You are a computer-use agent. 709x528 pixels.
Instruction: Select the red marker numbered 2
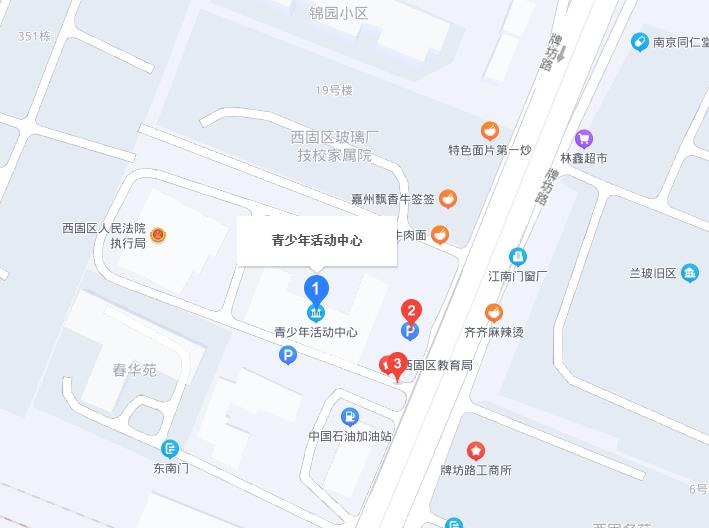[410, 312]
